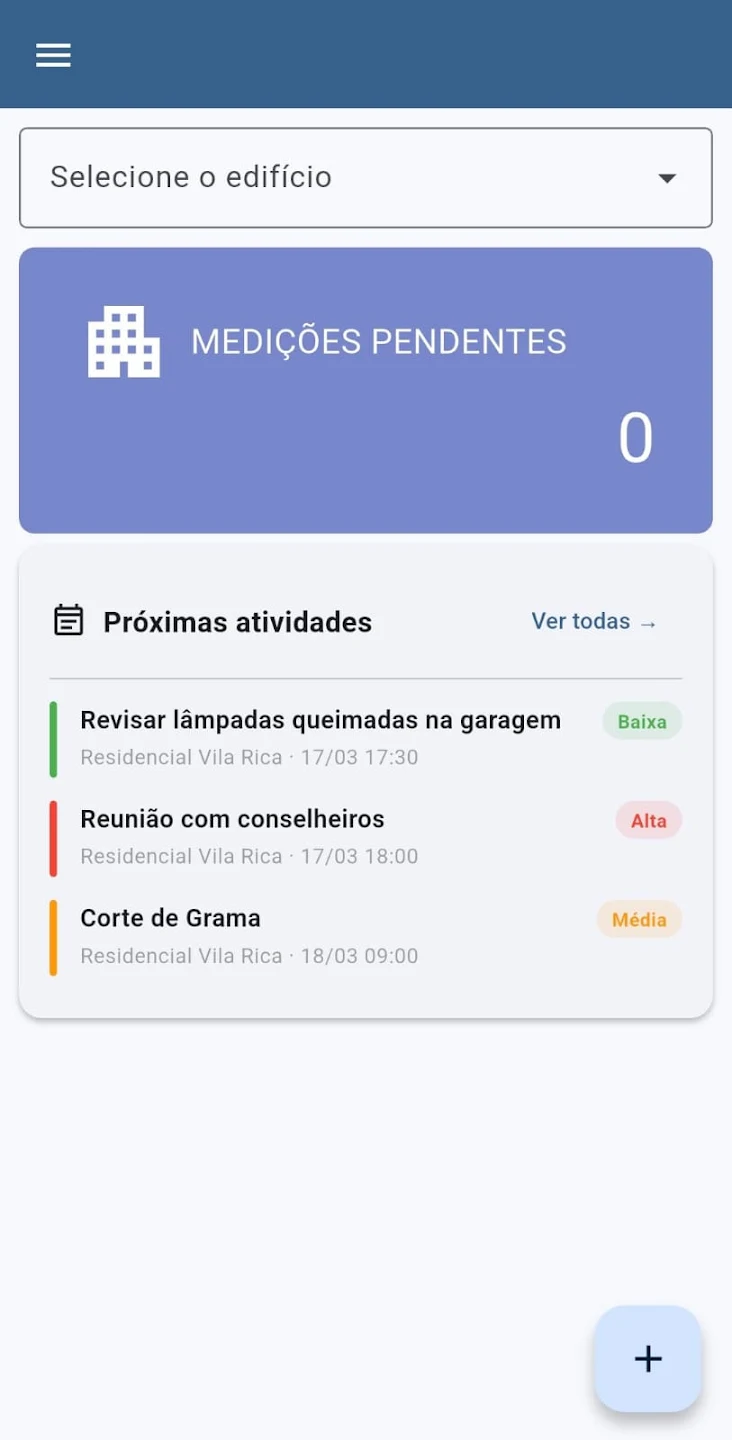Click the calendar icon next to Próximas atividades
Viewport: 732px width, 1440px height.
(x=68, y=619)
